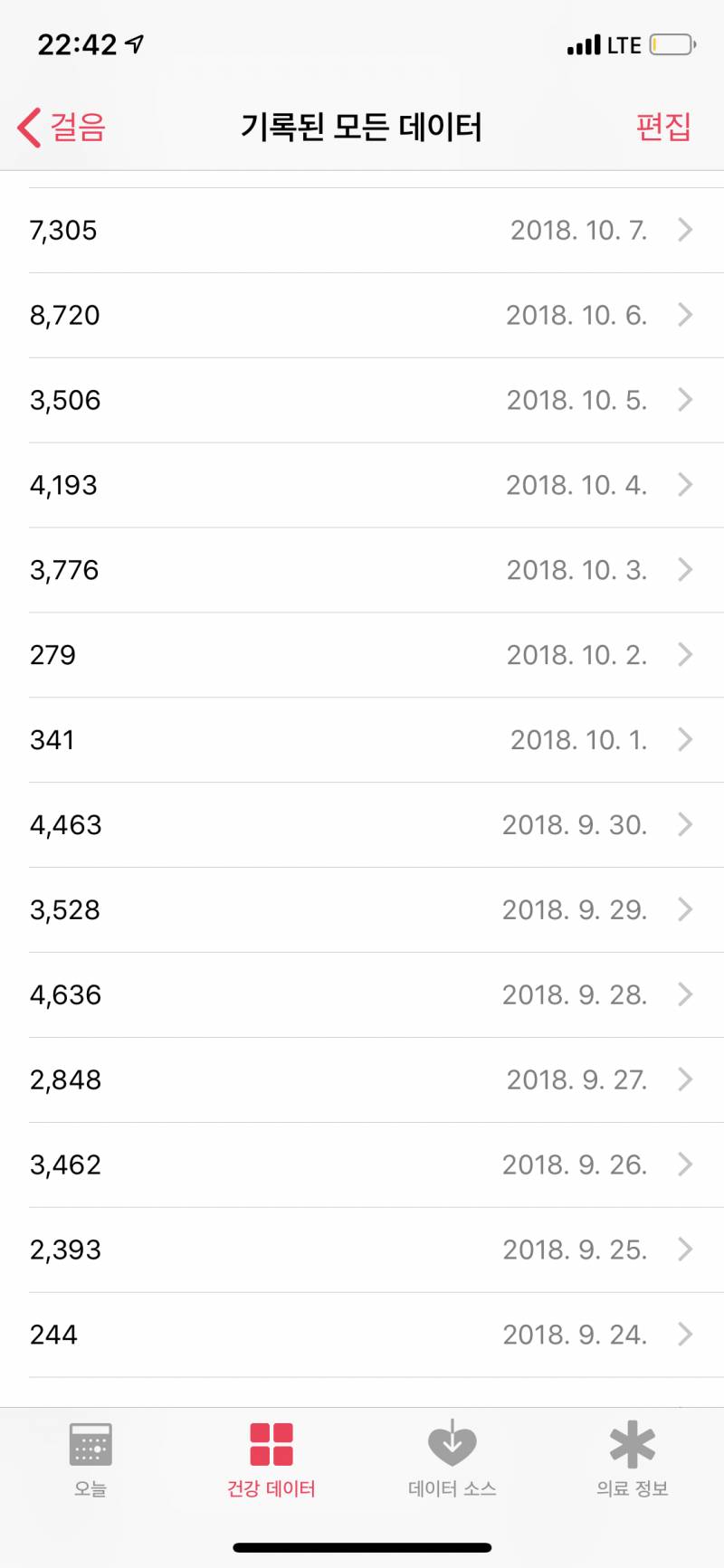Open the 8,720 steps entry for 2018. 10. 6.
Image resolution: width=724 pixels, height=1568 pixels.
pos(362,316)
